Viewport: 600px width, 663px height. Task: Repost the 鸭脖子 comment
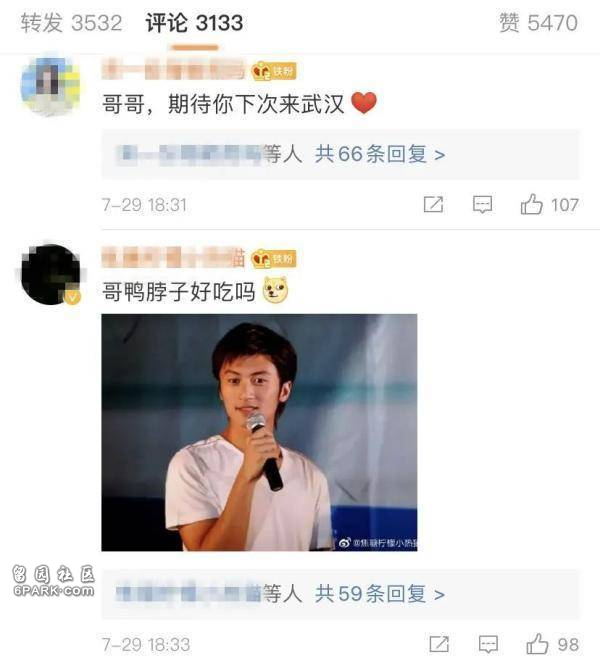437,643
